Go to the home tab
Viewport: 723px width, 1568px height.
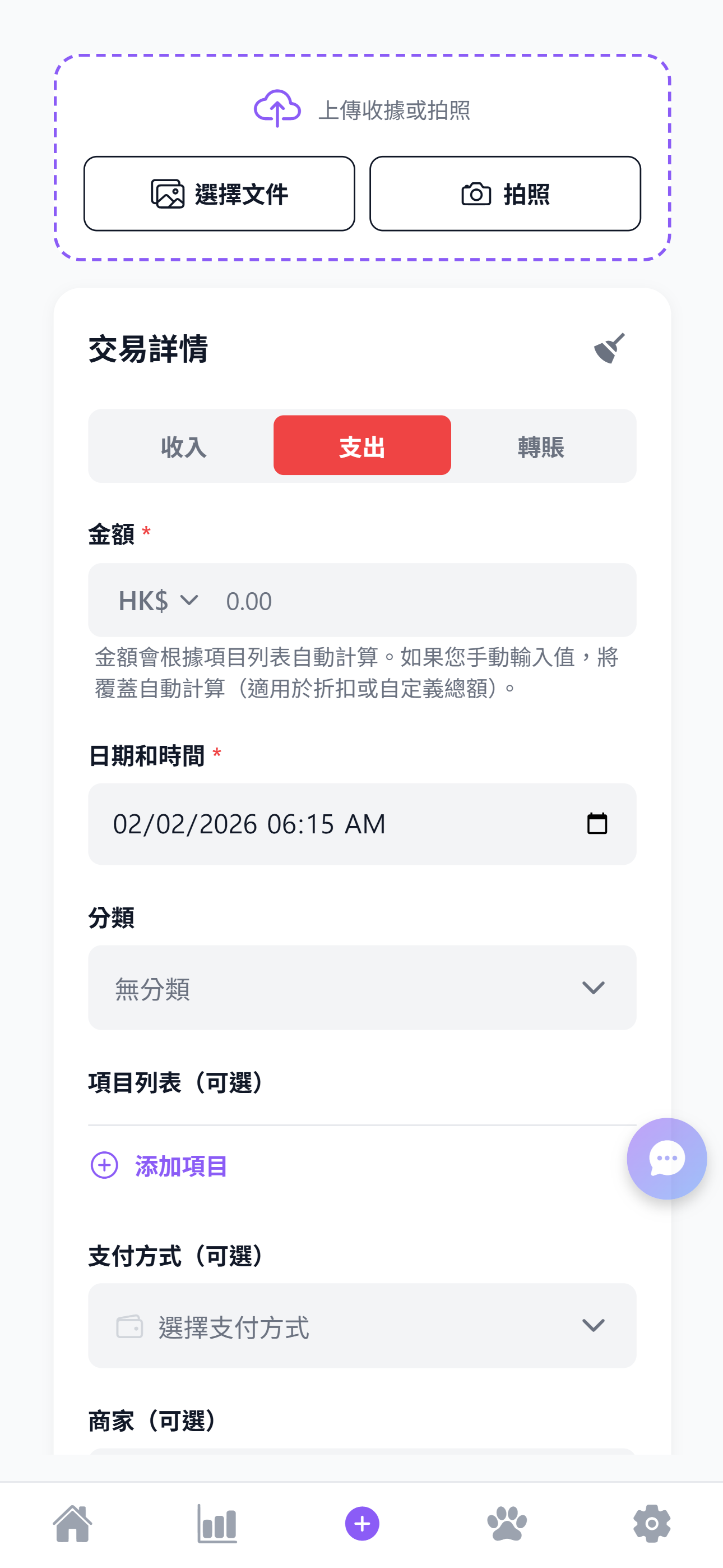(x=72, y=1524)
